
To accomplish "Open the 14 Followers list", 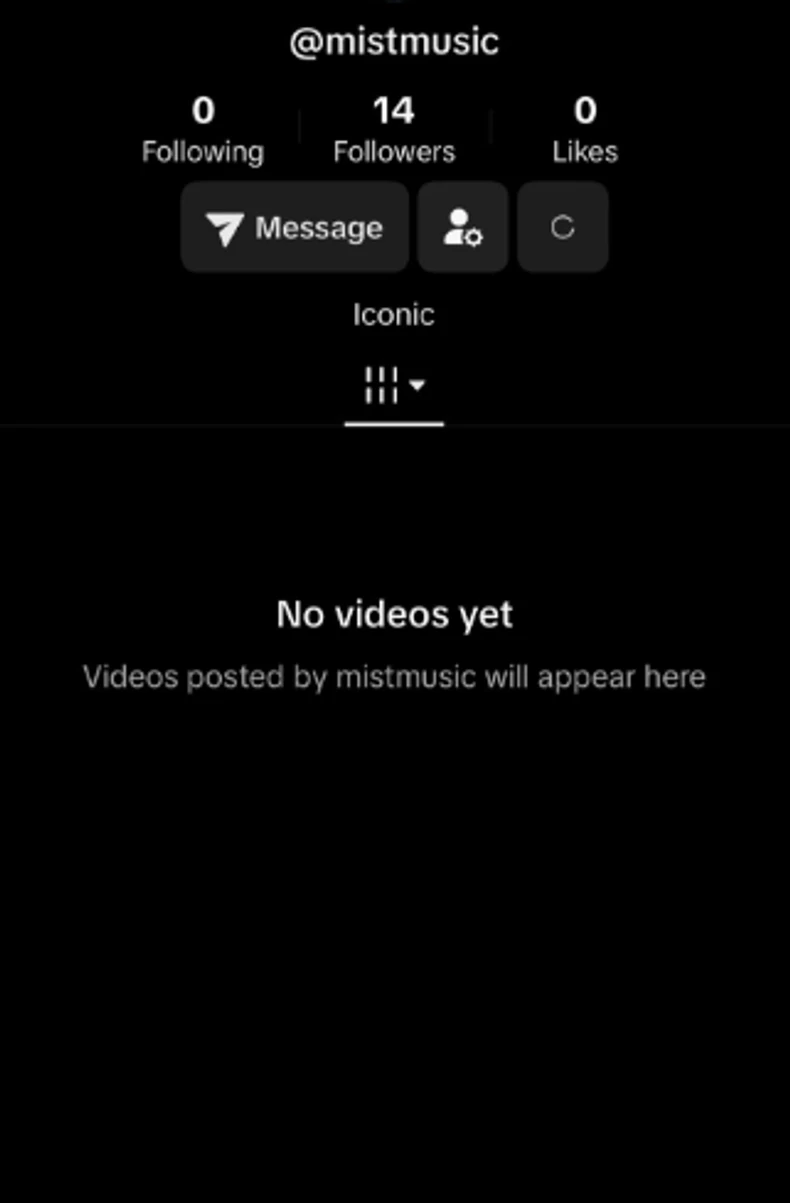I will point(393,131).
